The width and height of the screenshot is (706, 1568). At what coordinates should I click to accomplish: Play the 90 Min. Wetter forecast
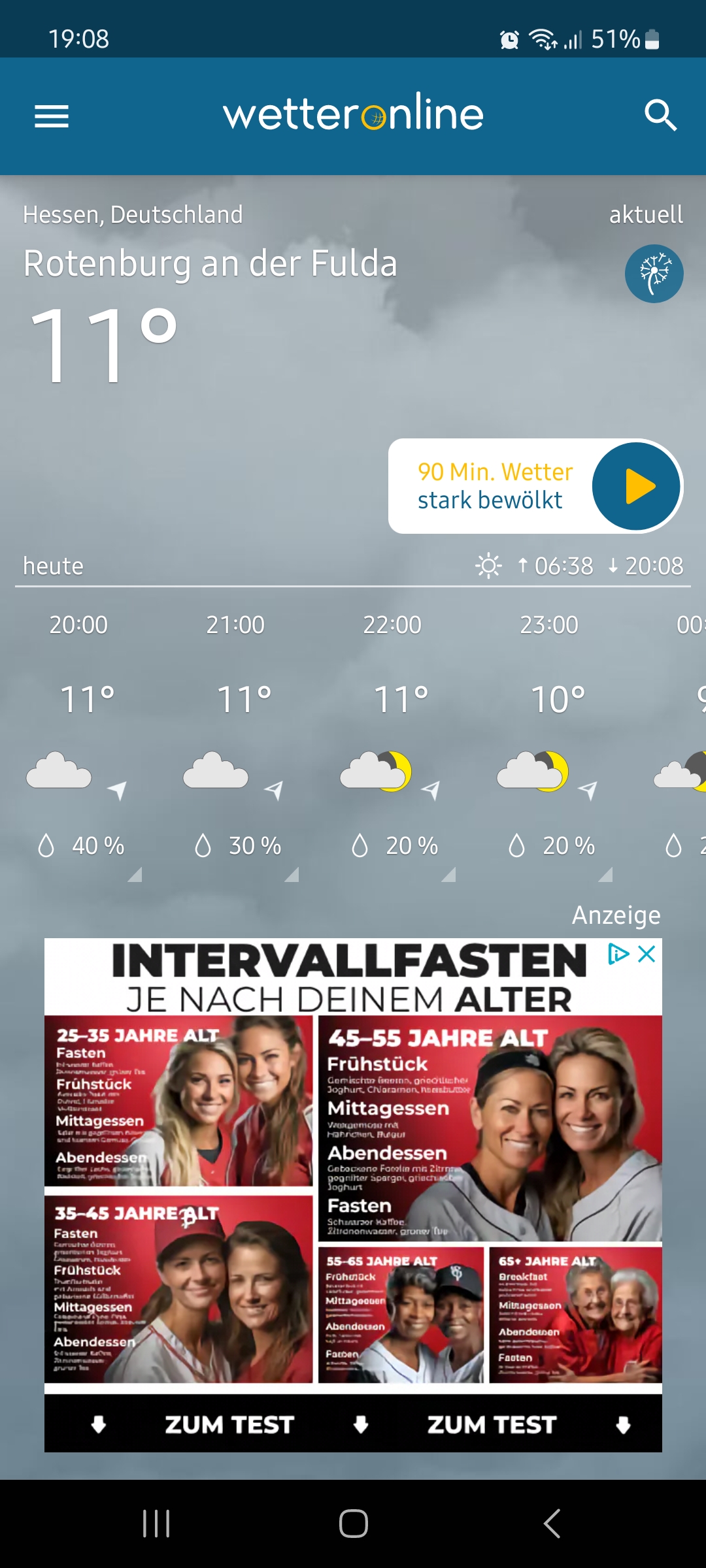[x=636, y=486]
